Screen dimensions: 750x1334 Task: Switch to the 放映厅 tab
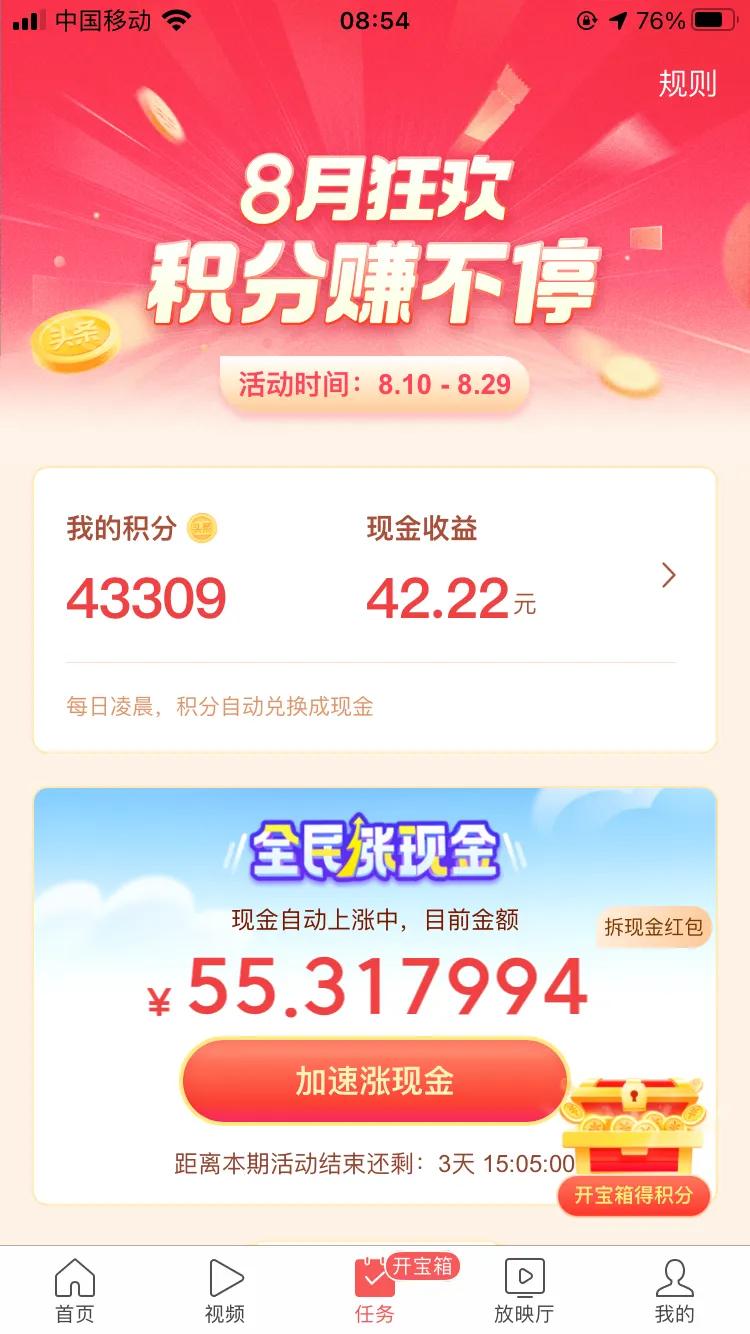[525, 1290]
